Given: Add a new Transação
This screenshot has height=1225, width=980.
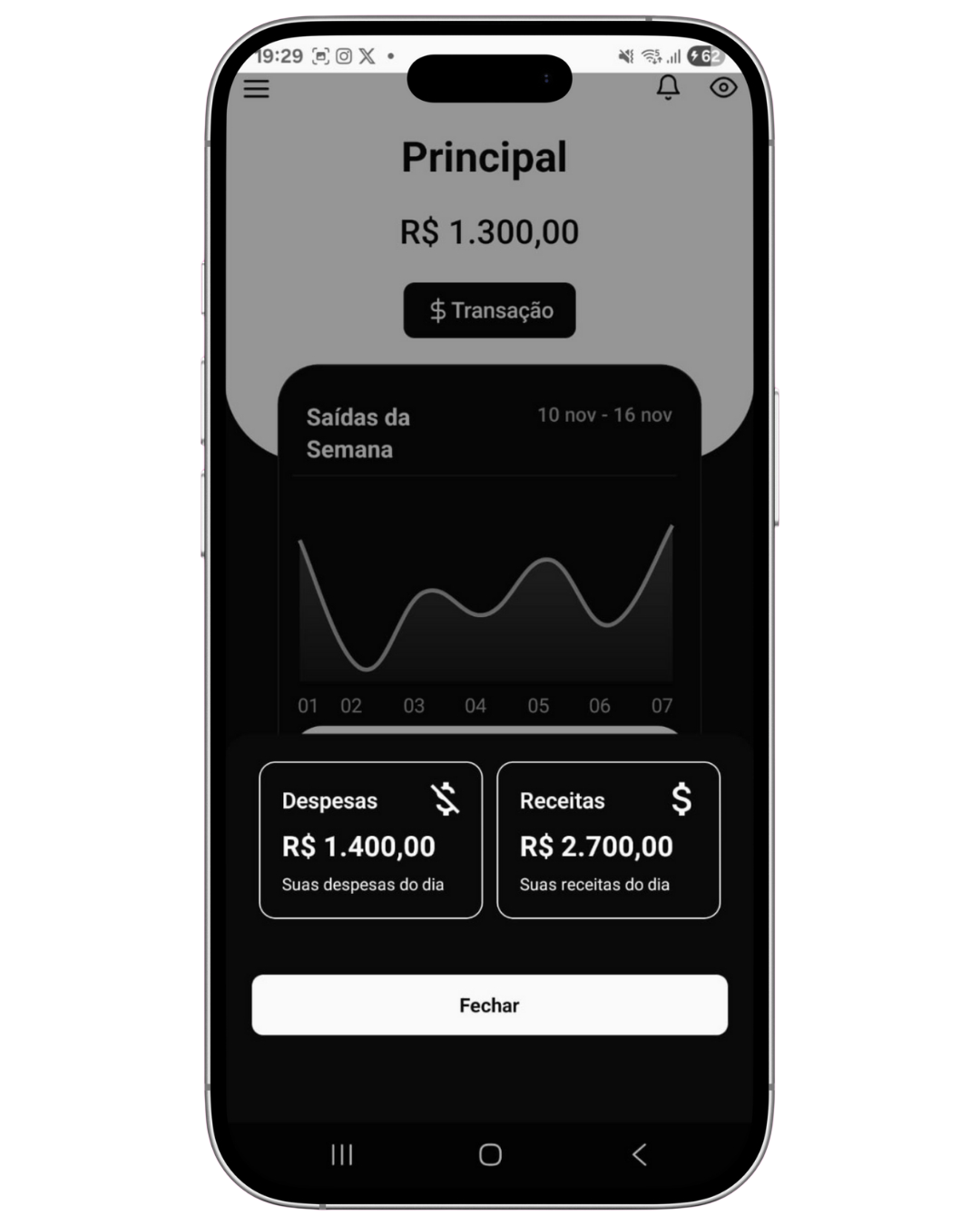Looking at the screenshot, I should [x=489, y=310].
